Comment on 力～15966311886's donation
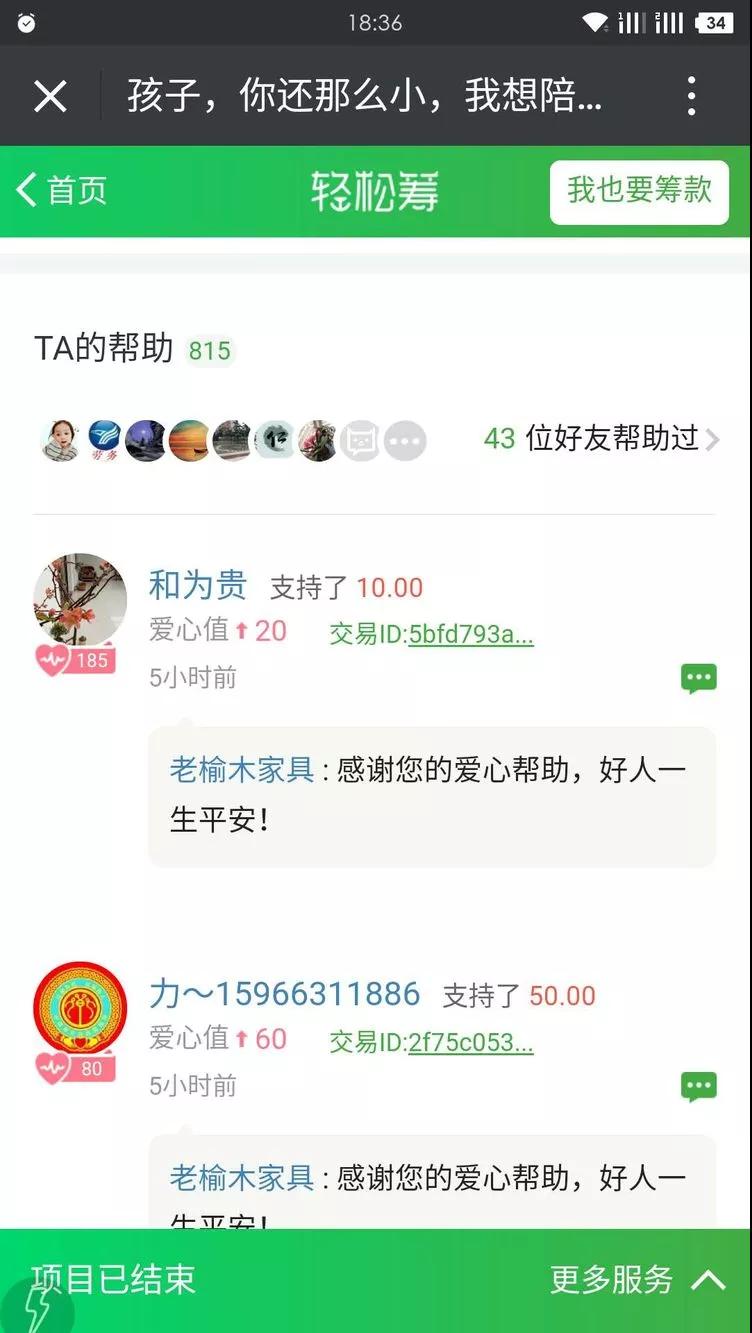The height and width of the screenshot is (1333, 752). coord(698,1086)
